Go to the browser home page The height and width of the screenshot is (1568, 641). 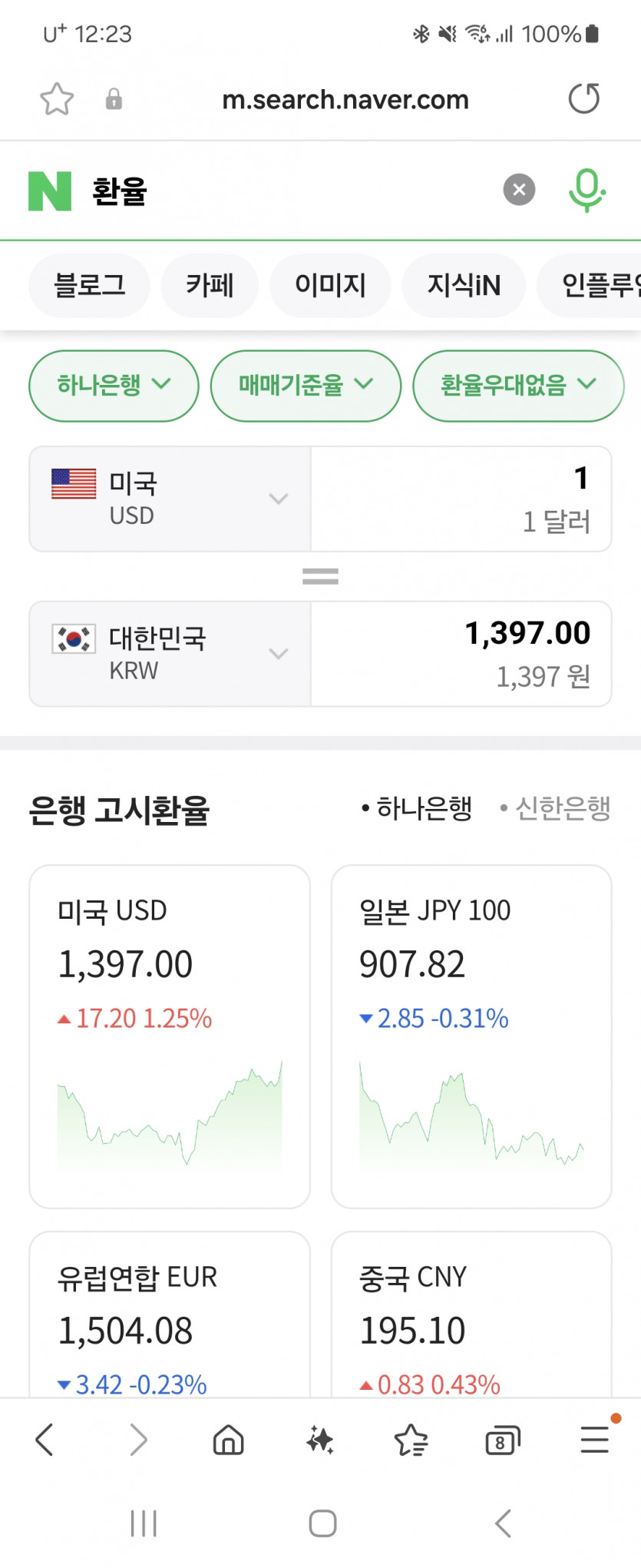tap(228, 1440)
